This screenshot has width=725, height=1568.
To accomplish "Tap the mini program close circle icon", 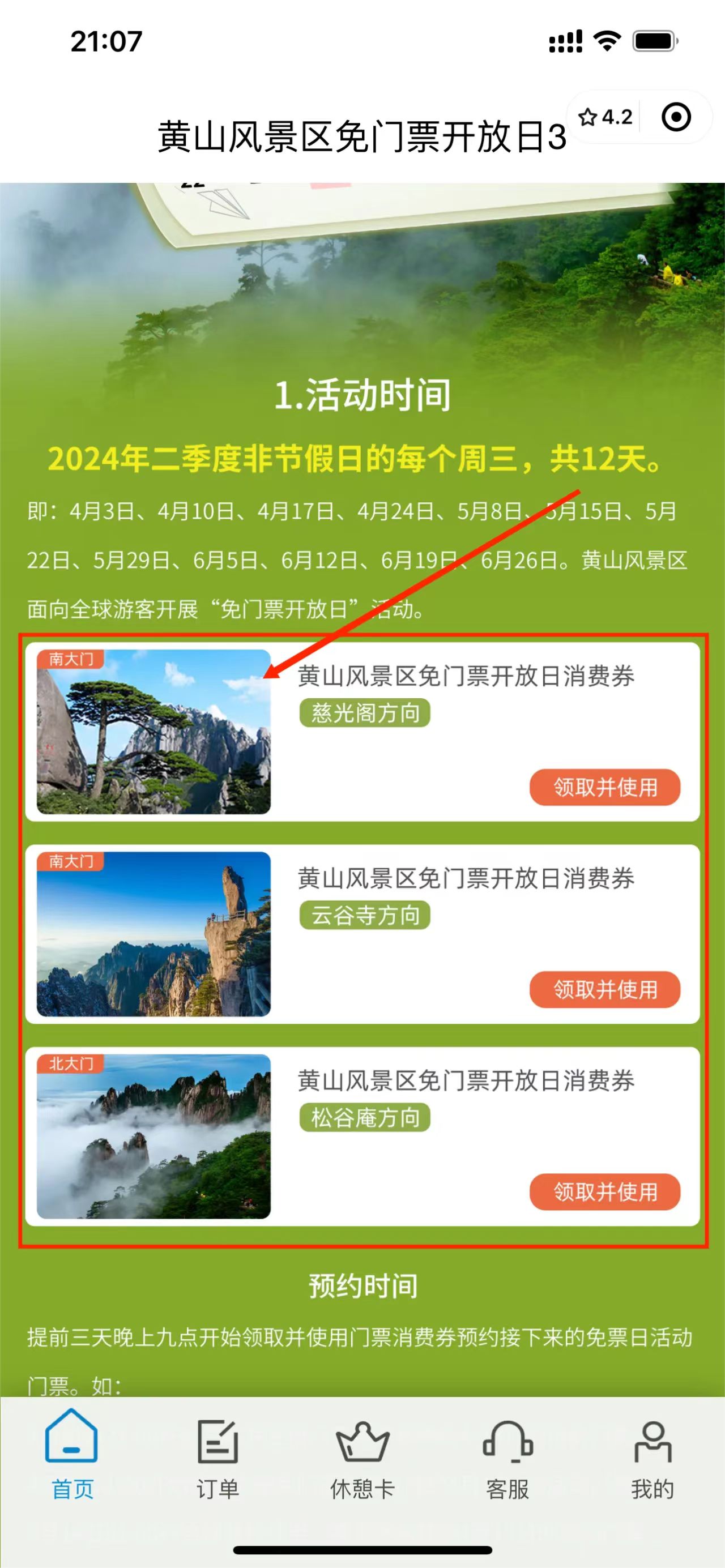I will point(676,117).
